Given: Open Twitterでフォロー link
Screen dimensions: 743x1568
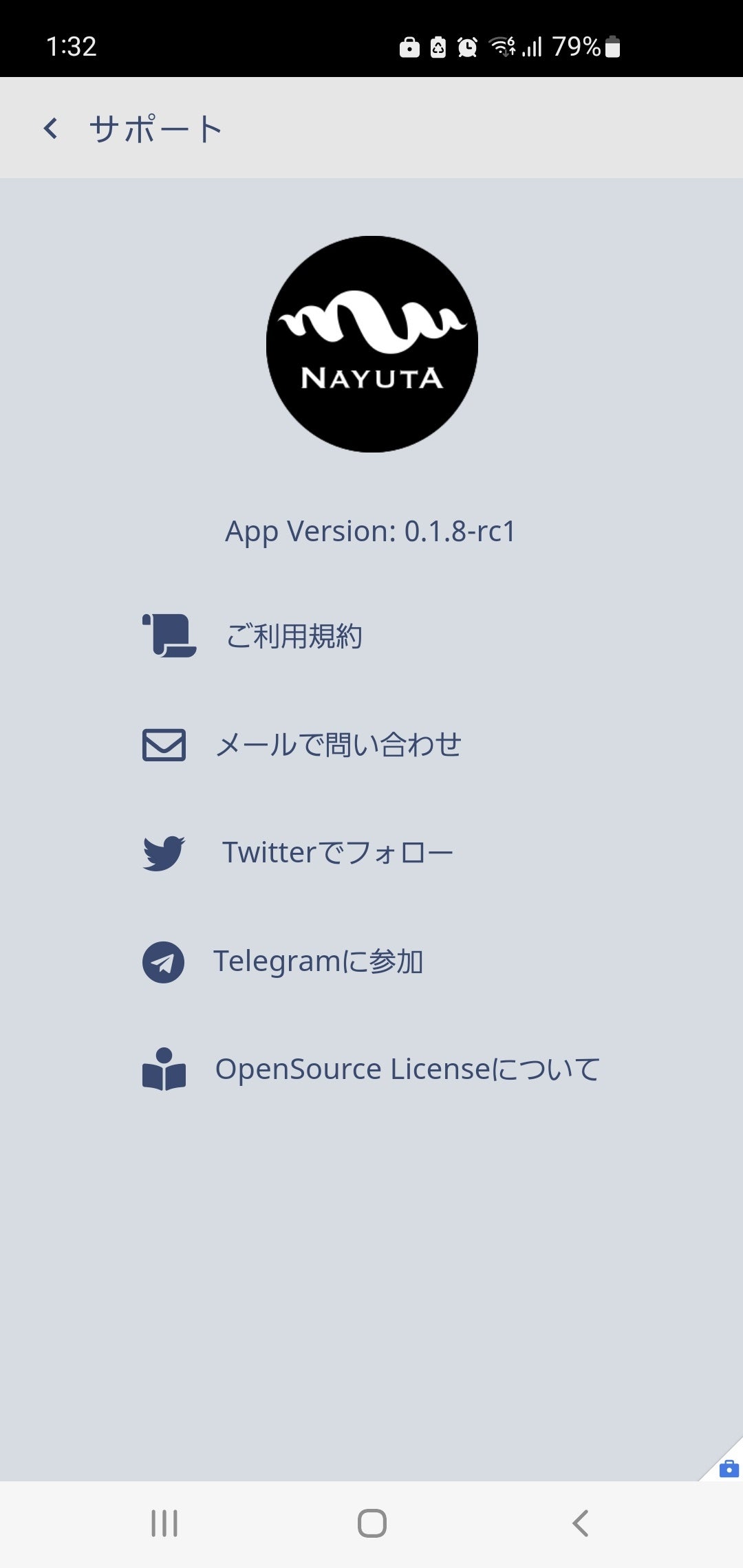Looking at the screenshot, I should coord(337,853).
